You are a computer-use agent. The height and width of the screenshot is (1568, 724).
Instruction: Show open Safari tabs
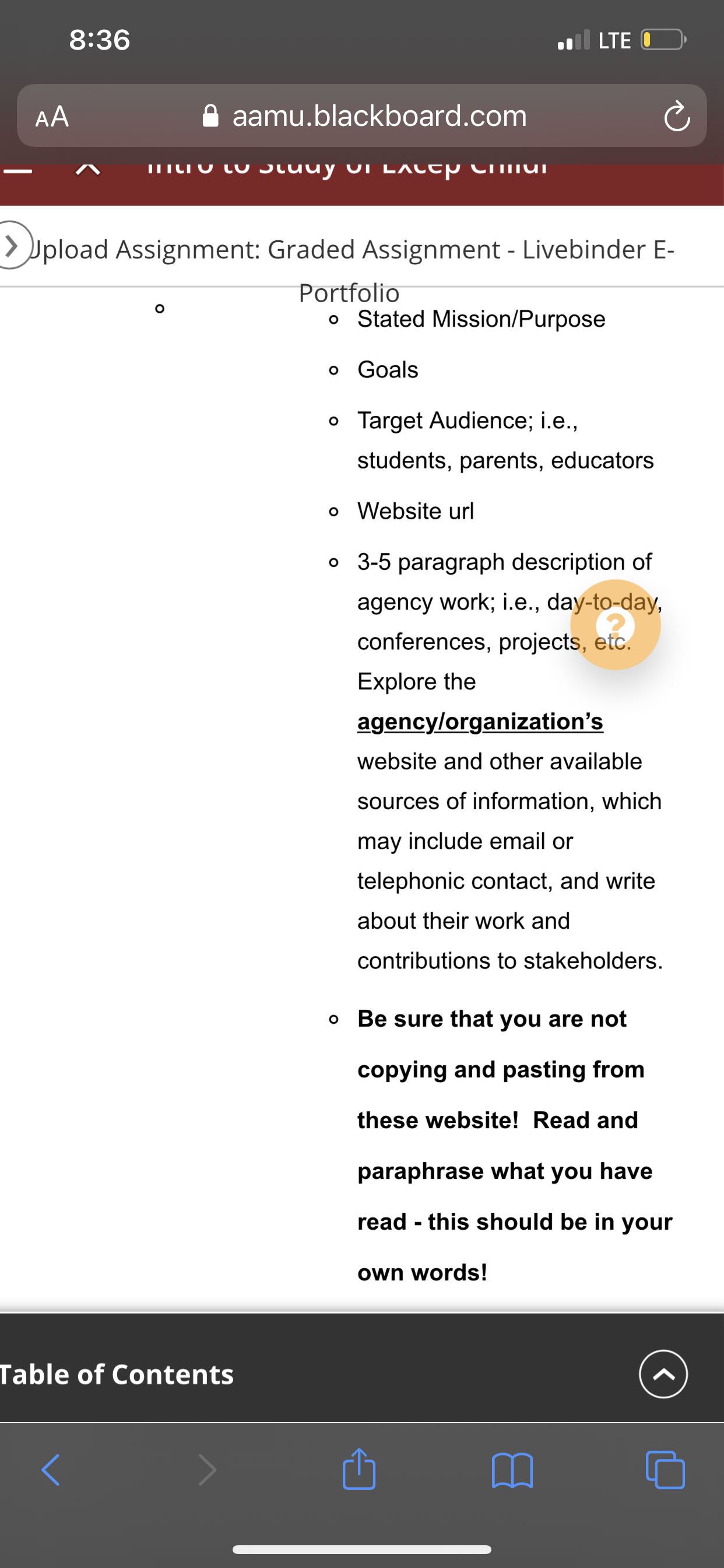point(665,1470)
